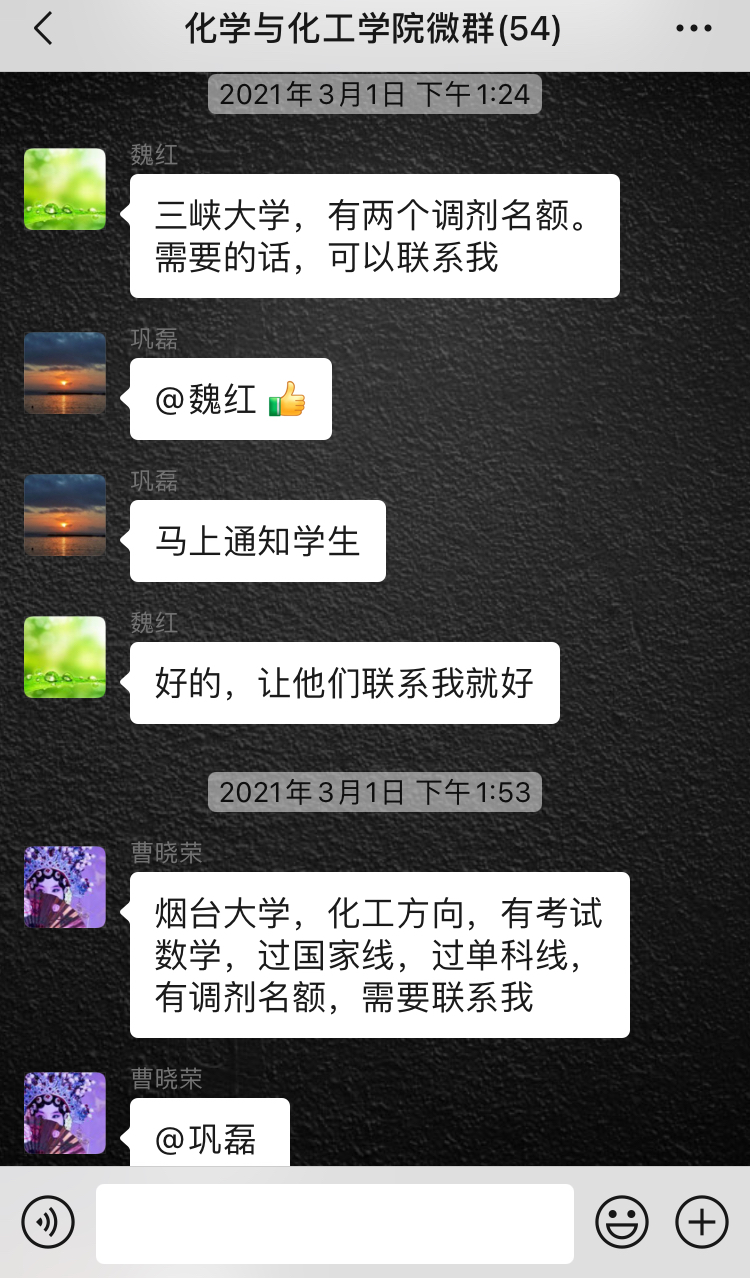
Task: Tap the message text field
Action: 334,1223
